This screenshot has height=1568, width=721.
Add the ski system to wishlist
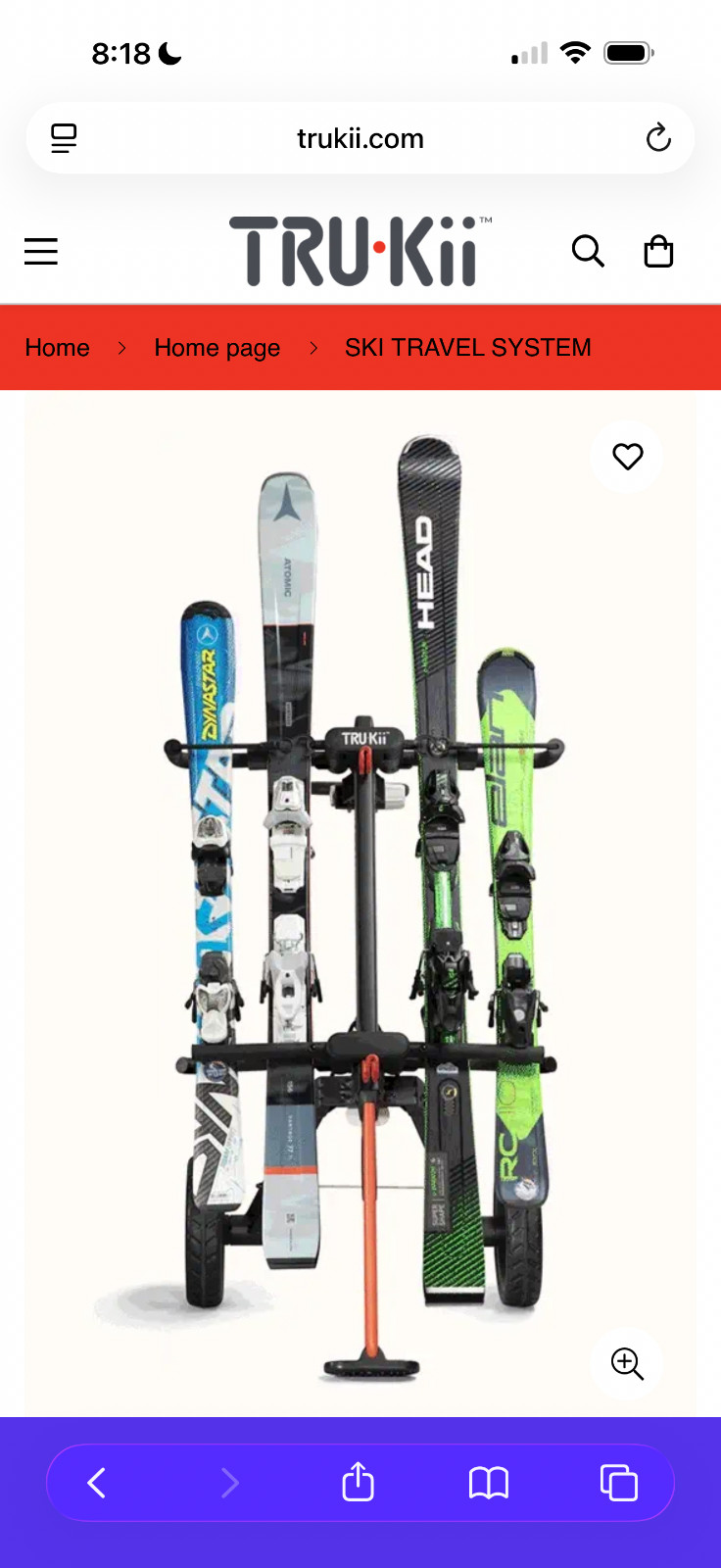tap(627, 457)
